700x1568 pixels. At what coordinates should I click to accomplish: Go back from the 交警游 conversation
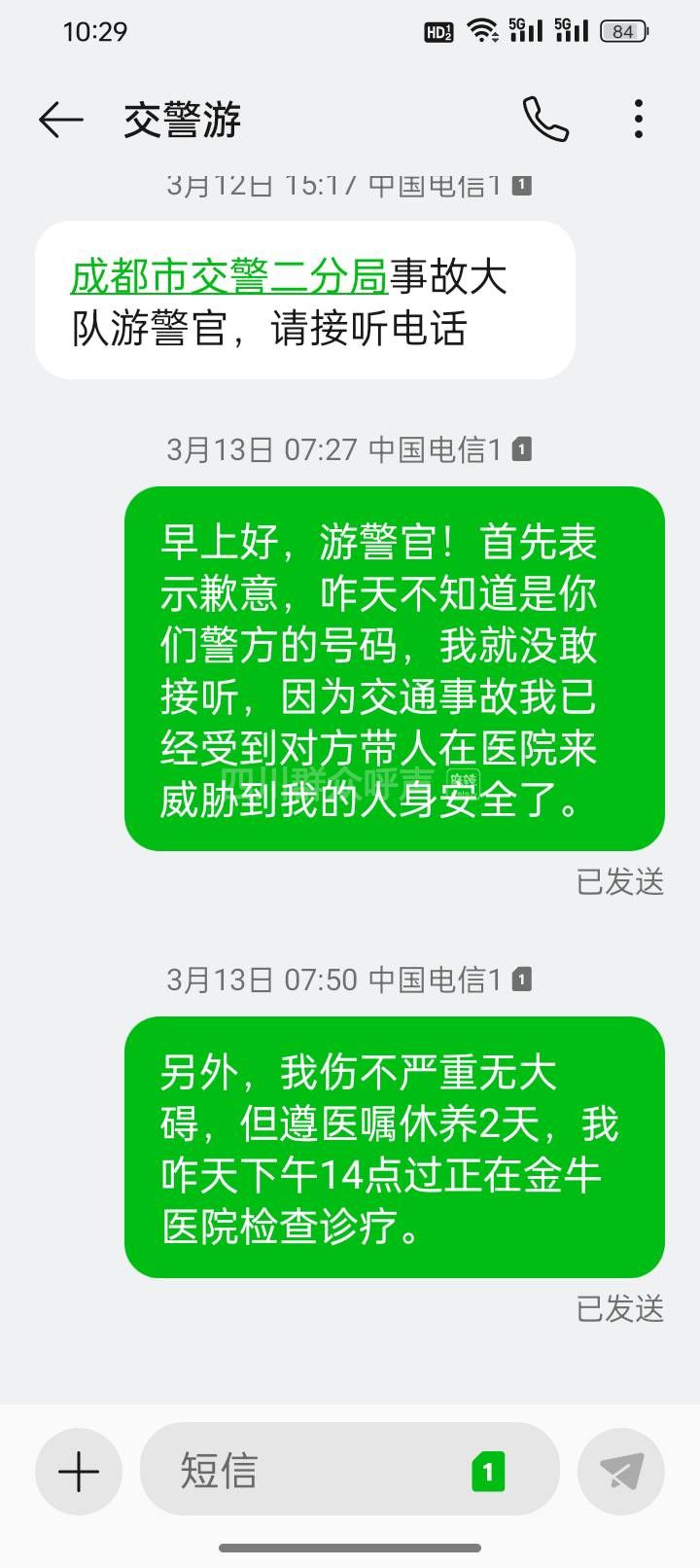(60, 120)
